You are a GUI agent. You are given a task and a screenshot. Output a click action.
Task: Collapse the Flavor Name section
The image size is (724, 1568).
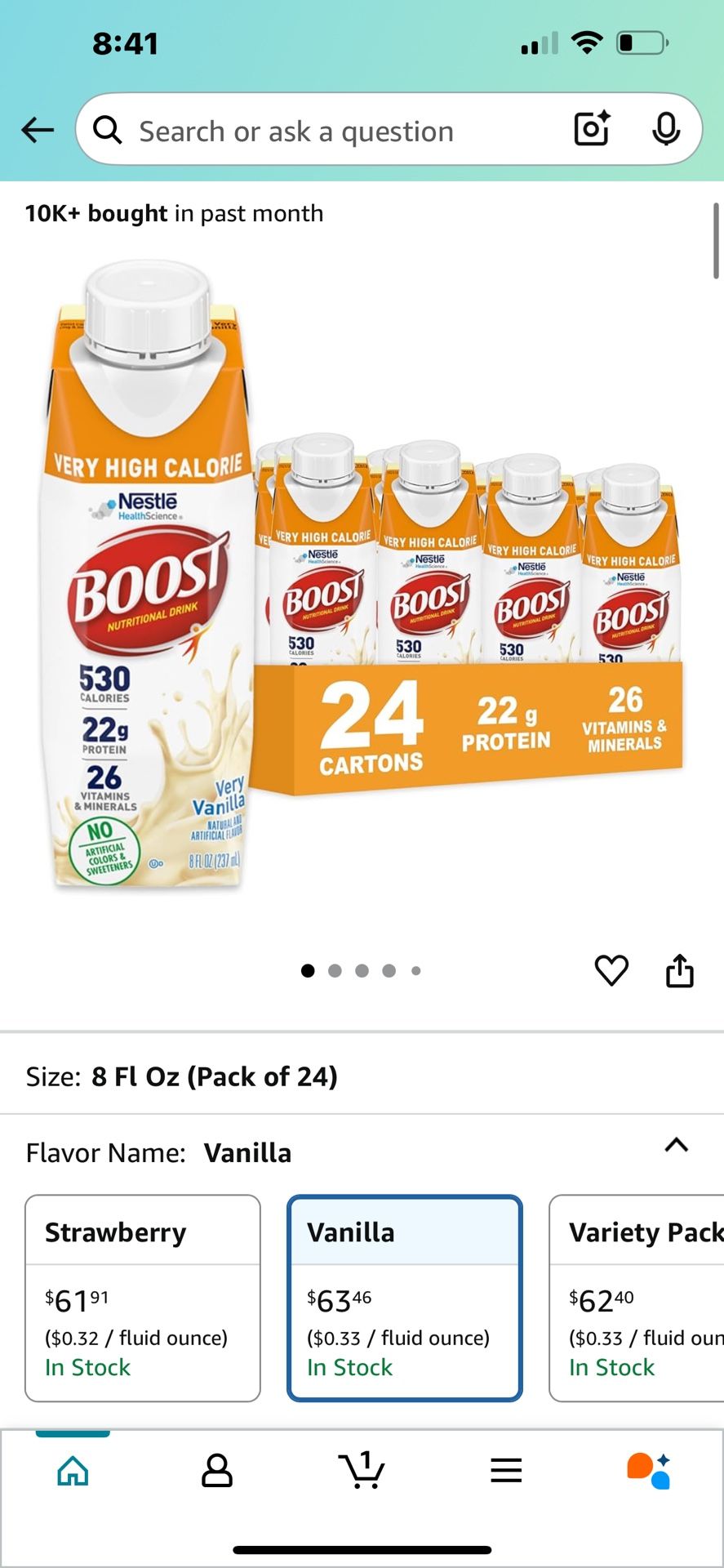pos(676,1145)
